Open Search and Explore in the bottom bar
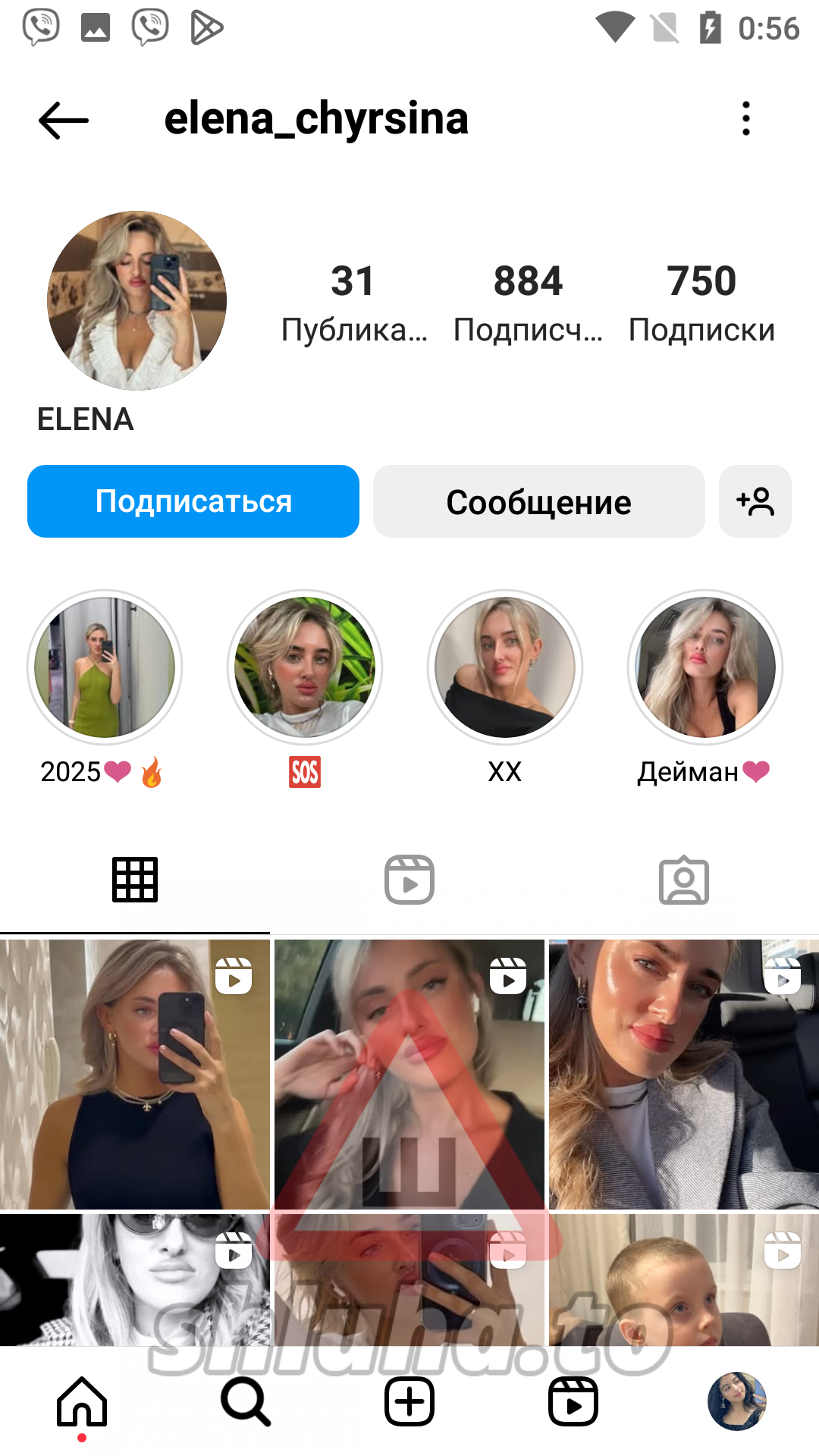 (246, 1401)
